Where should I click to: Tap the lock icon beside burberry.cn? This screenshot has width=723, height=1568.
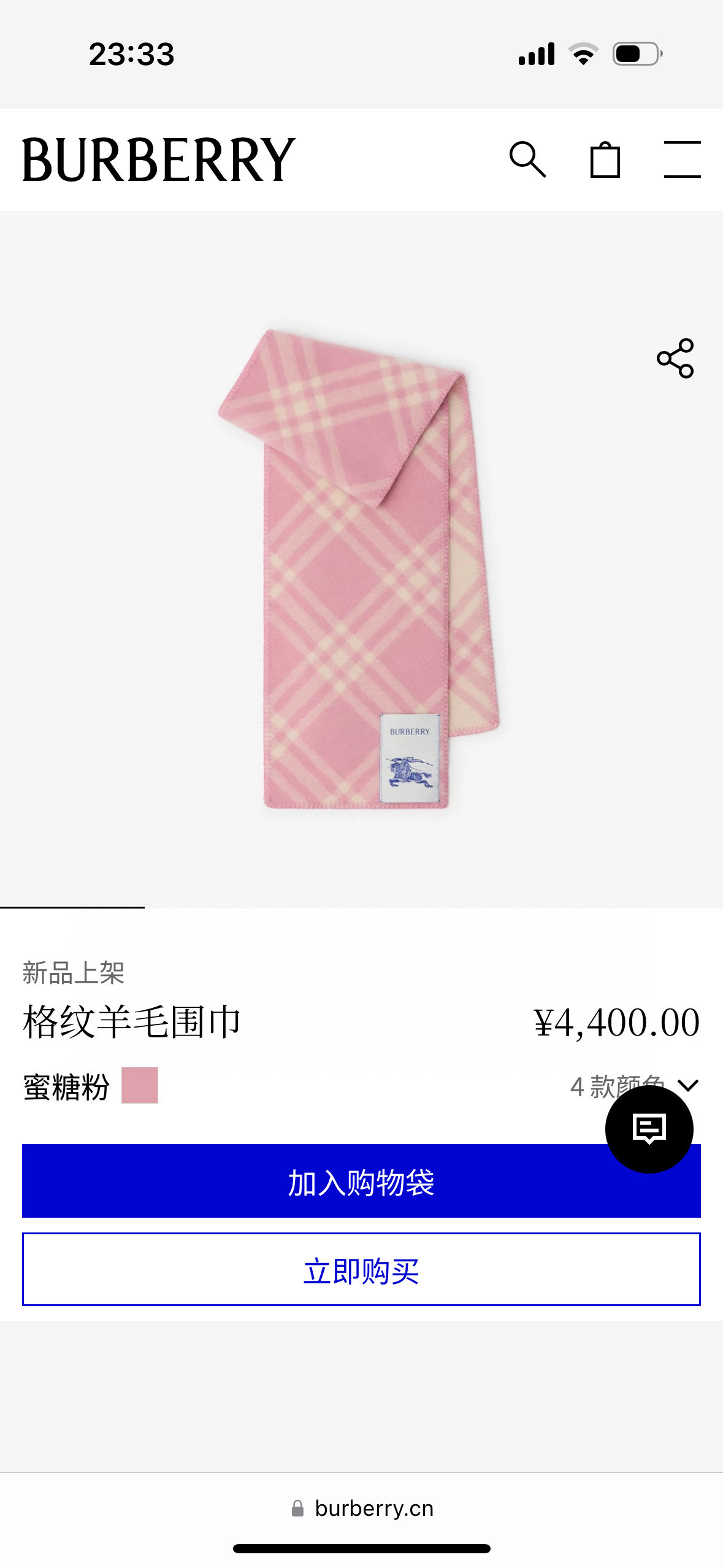pos(299,1508)
